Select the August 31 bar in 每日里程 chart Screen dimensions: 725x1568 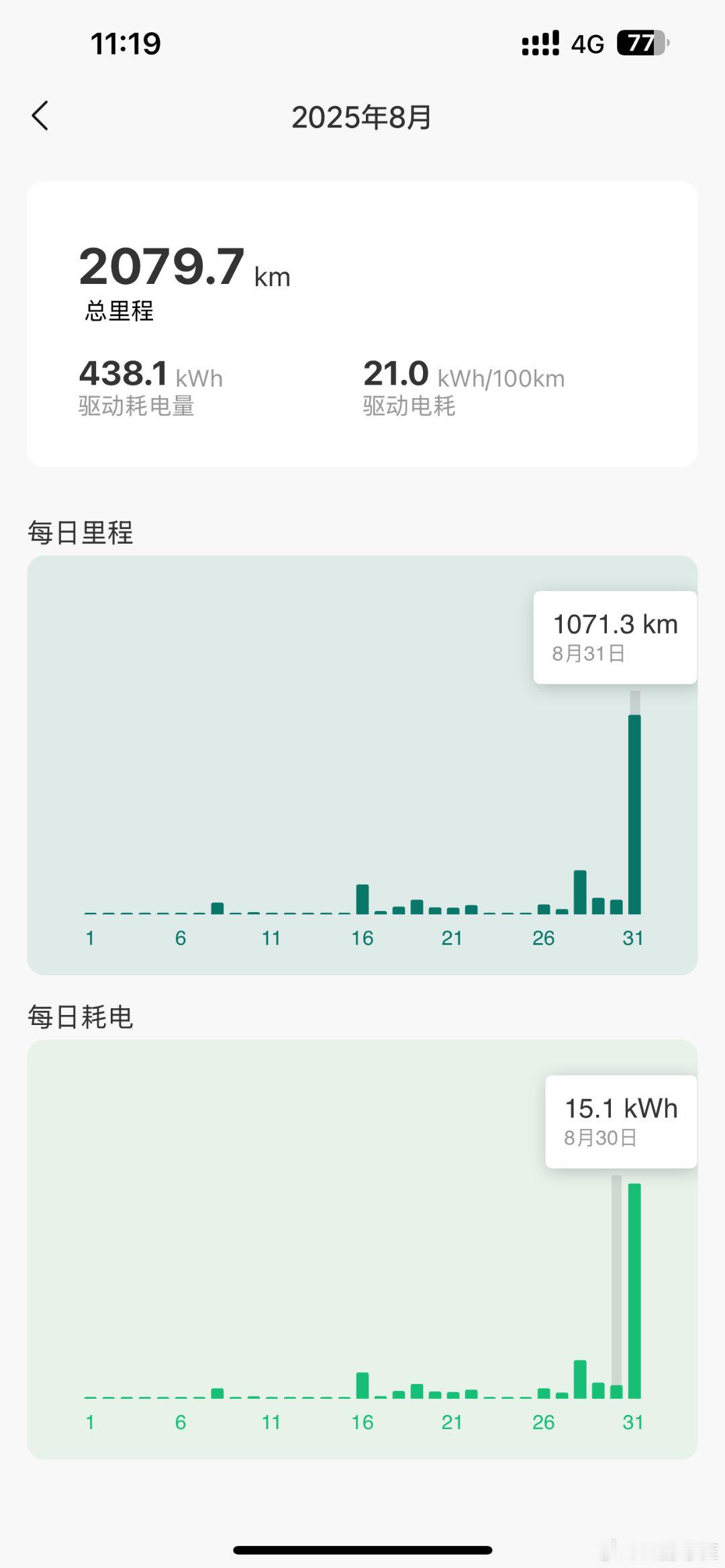pos(634,814)
